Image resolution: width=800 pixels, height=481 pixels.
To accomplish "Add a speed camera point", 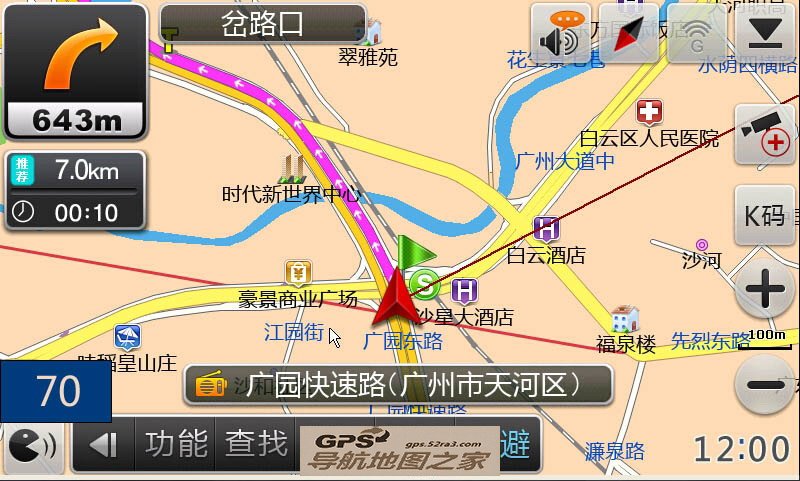I will click(765, 134).
